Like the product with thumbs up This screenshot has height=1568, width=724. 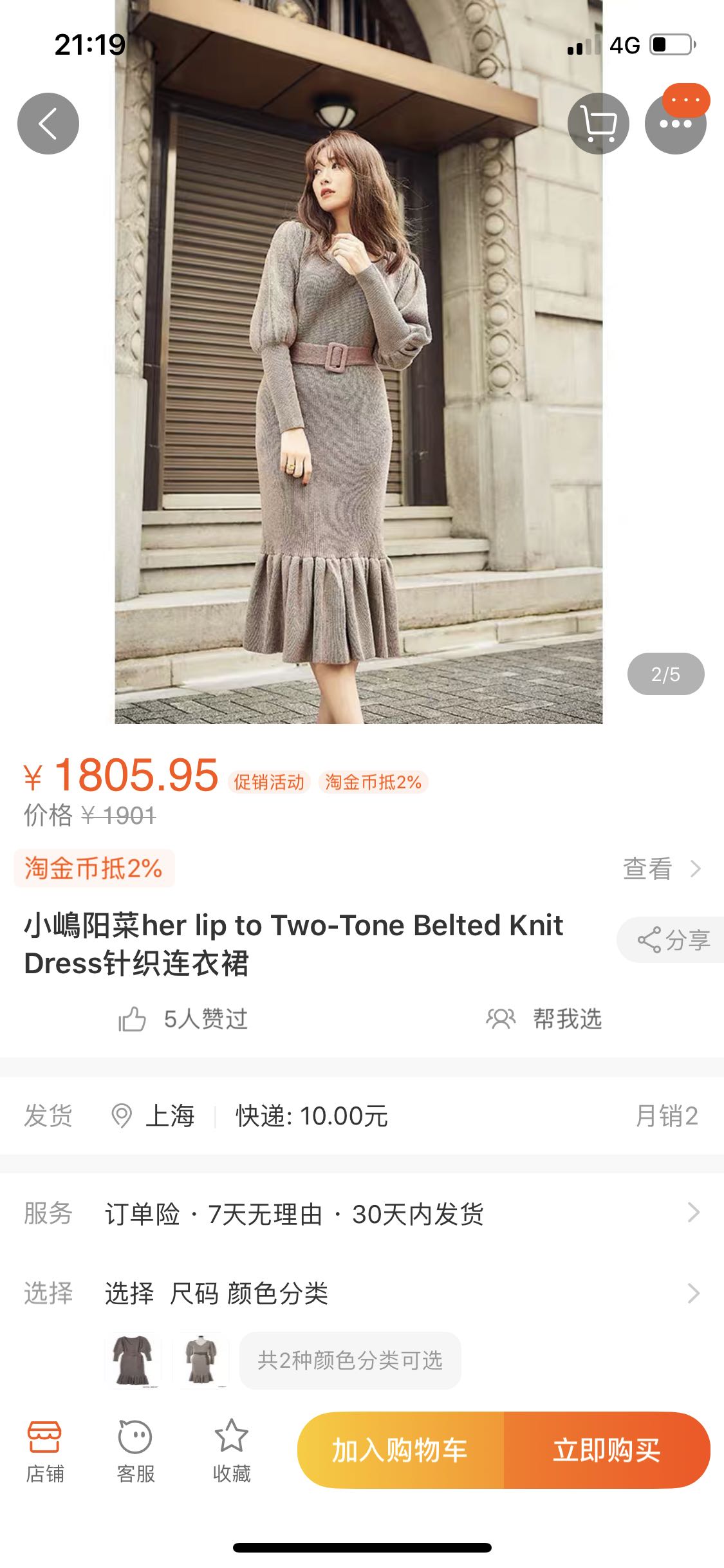point(133,1019)
